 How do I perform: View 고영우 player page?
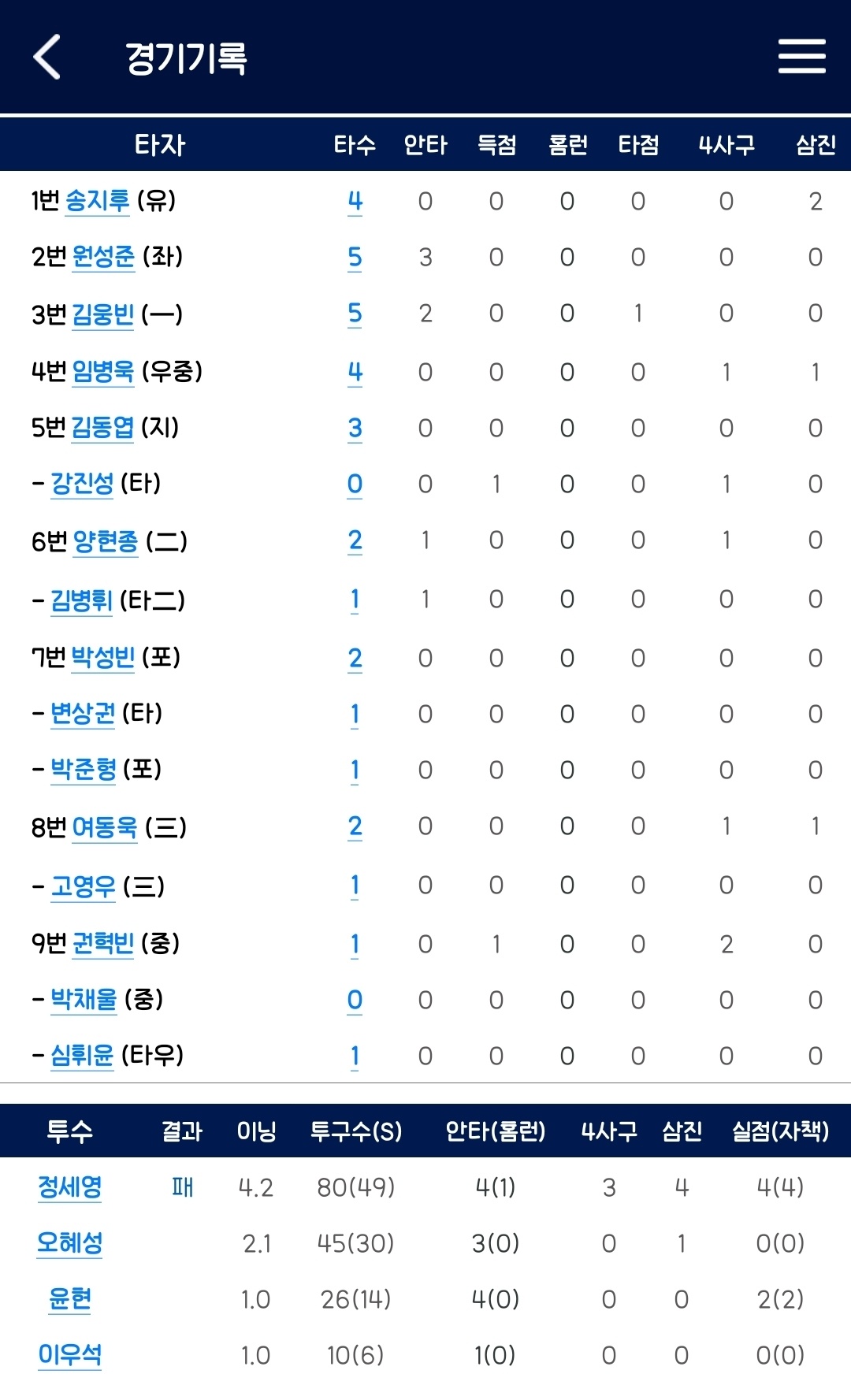(84, 886)
